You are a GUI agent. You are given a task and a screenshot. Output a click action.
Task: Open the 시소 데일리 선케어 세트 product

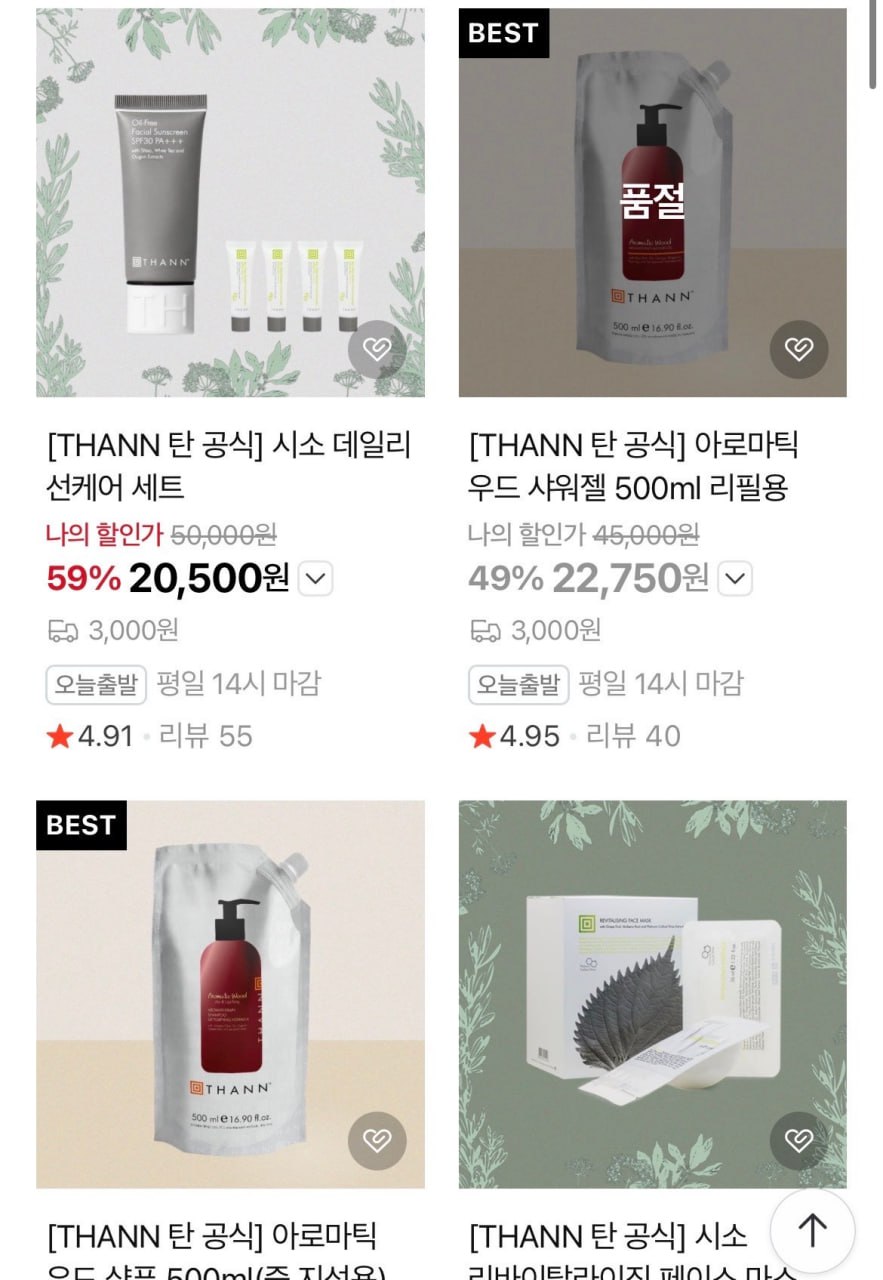click(230, 202)
